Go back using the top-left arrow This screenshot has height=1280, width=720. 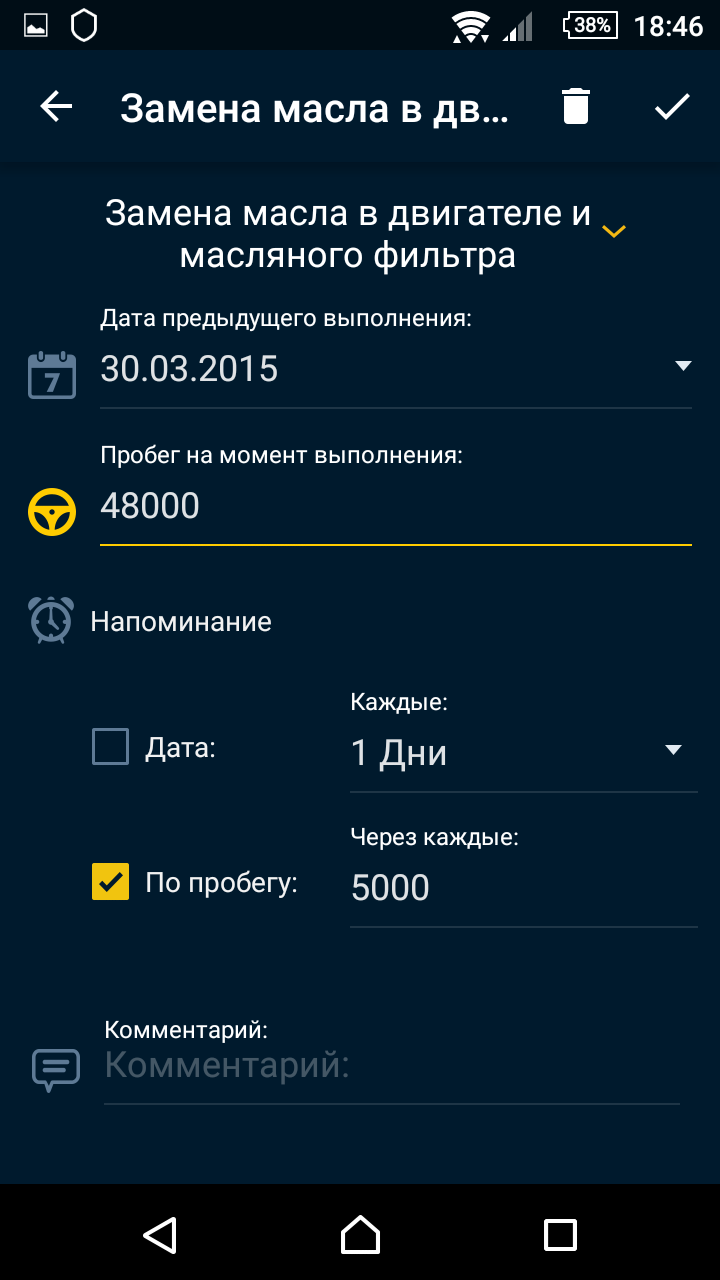57,107
